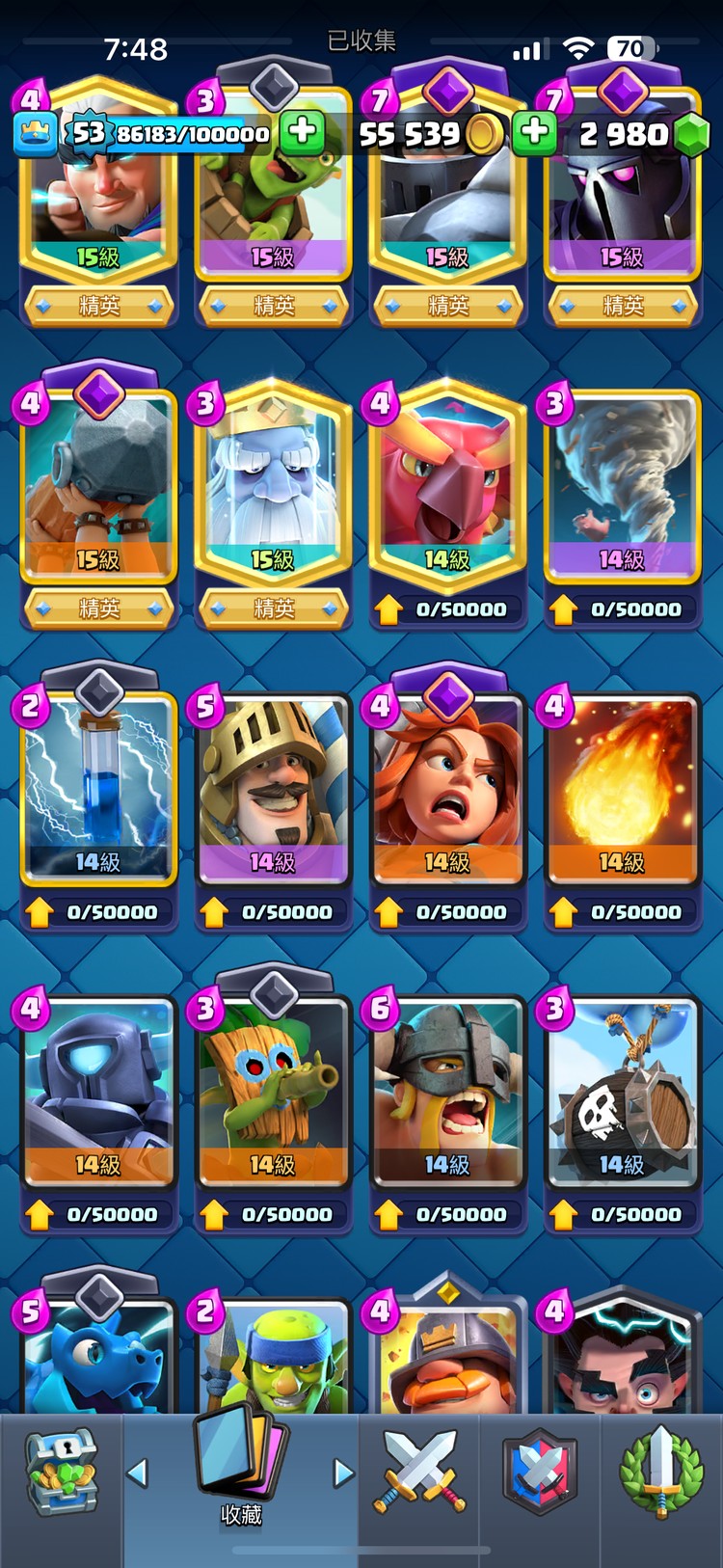Select the Tornado spell card
723x1568 pixels.
coord(622,492)
